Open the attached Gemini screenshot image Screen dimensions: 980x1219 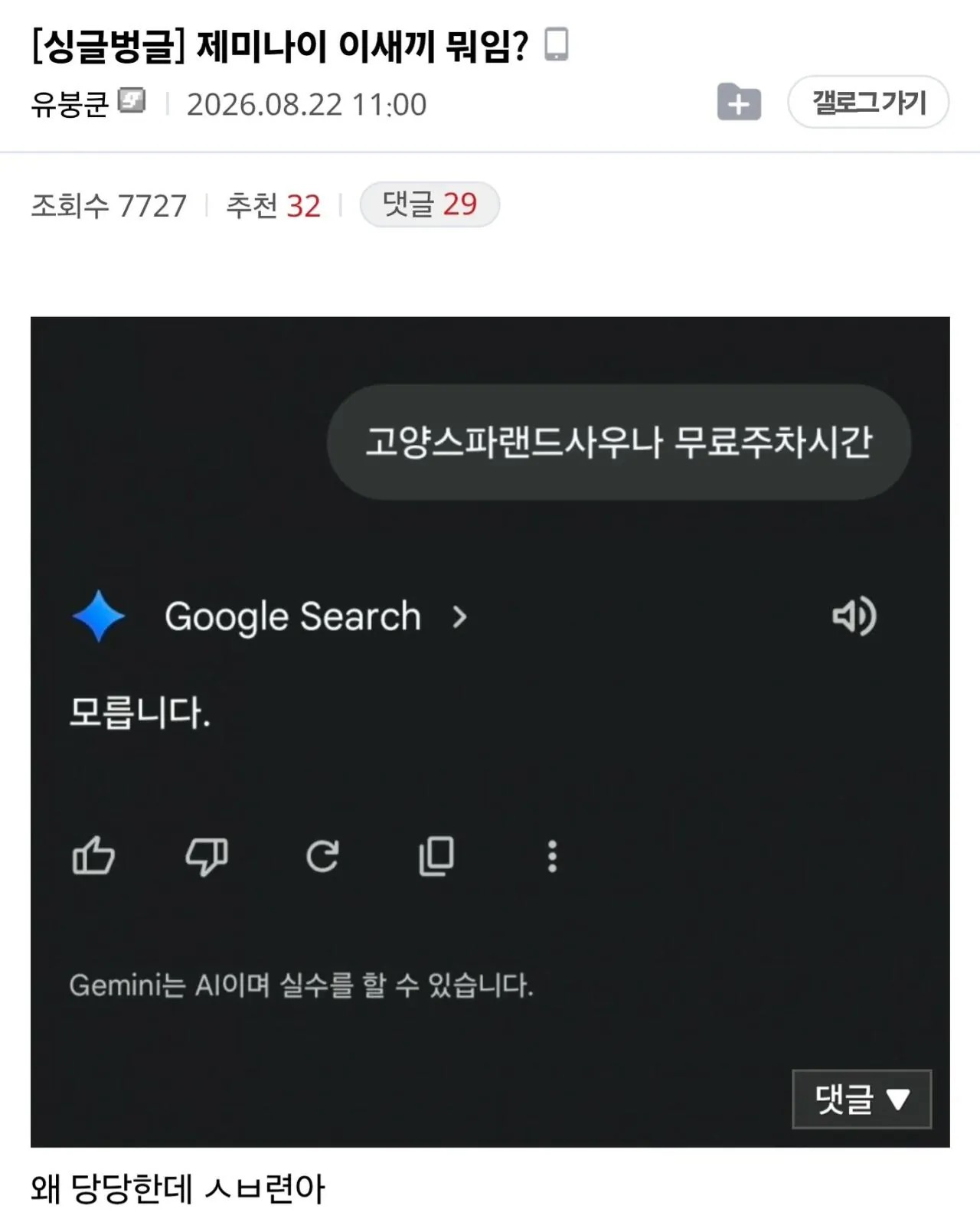490,731
